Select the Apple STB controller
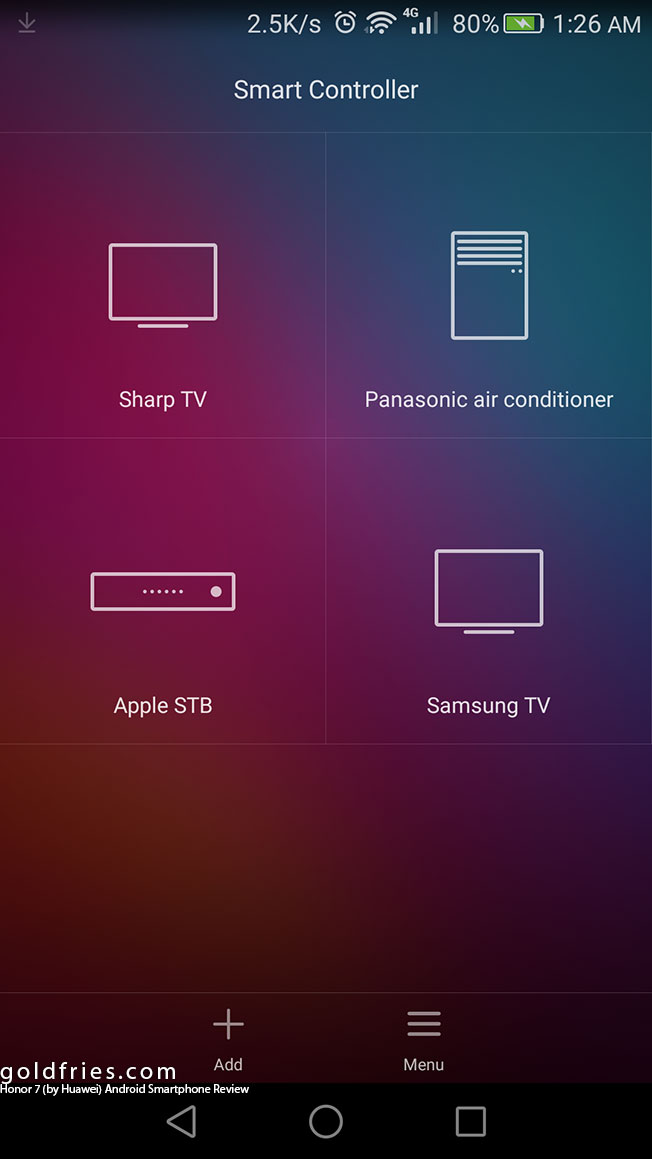This screenshot has width=652, height=1159. (163, 591)
